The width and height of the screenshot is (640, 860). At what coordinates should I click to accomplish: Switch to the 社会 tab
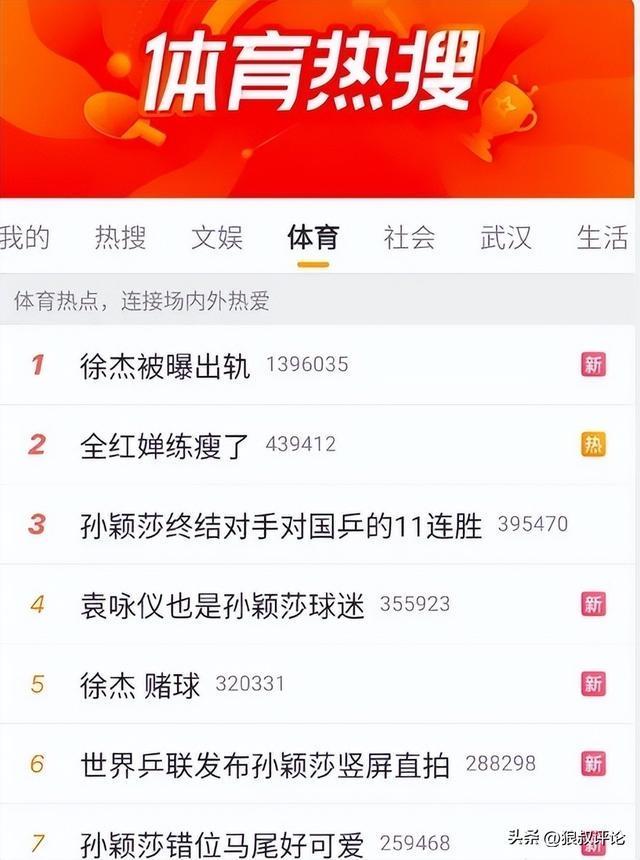tap(409, 238)
